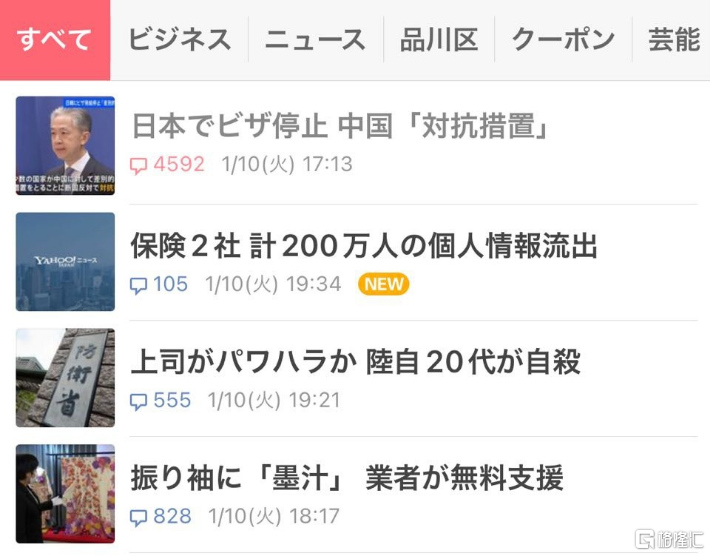This screenshot has height=556, width=710.
Task: Switch to the クーポン tab
Action: pyautogui.click(x=563, y=40)
